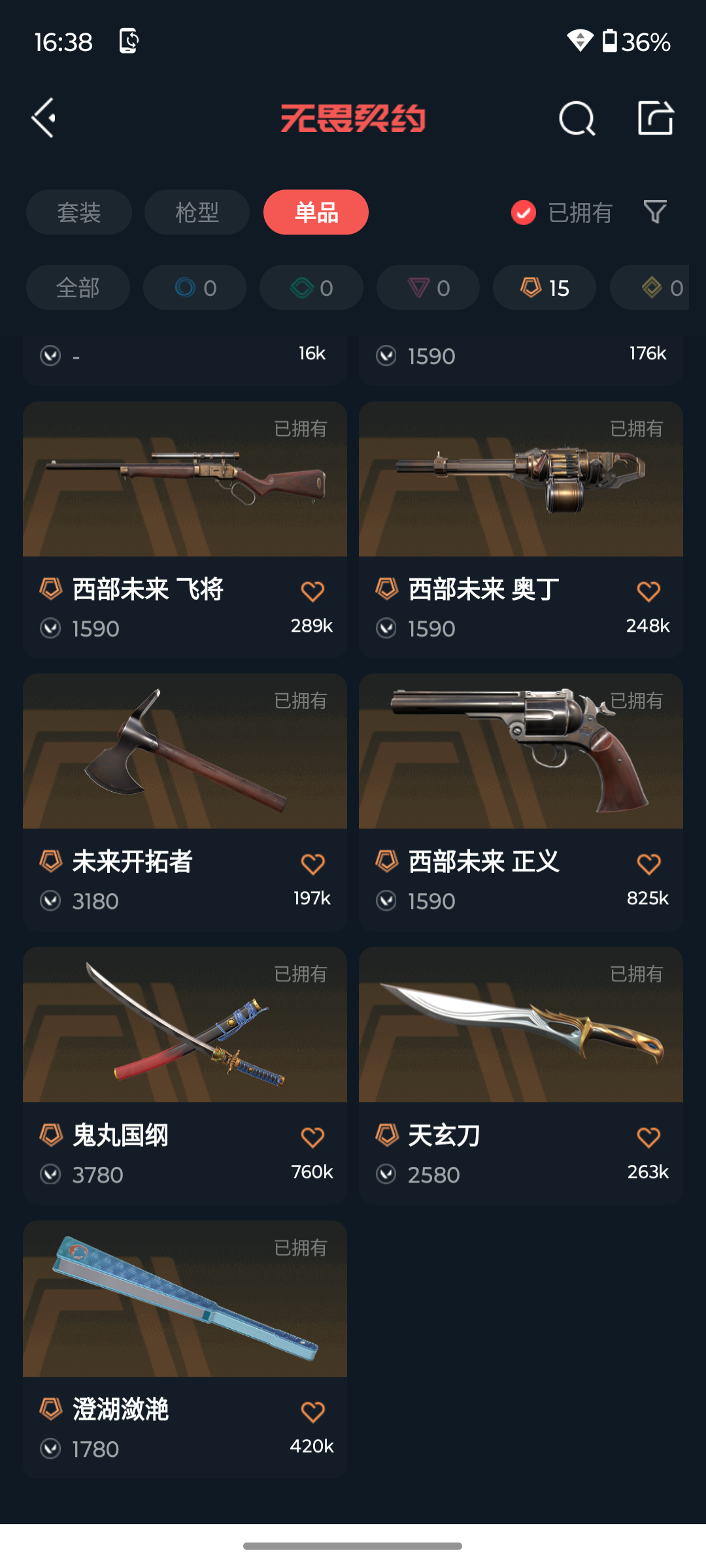Like the 西部未来 正义 skin
706x1568 pixels.
click(x=648, y=864)
